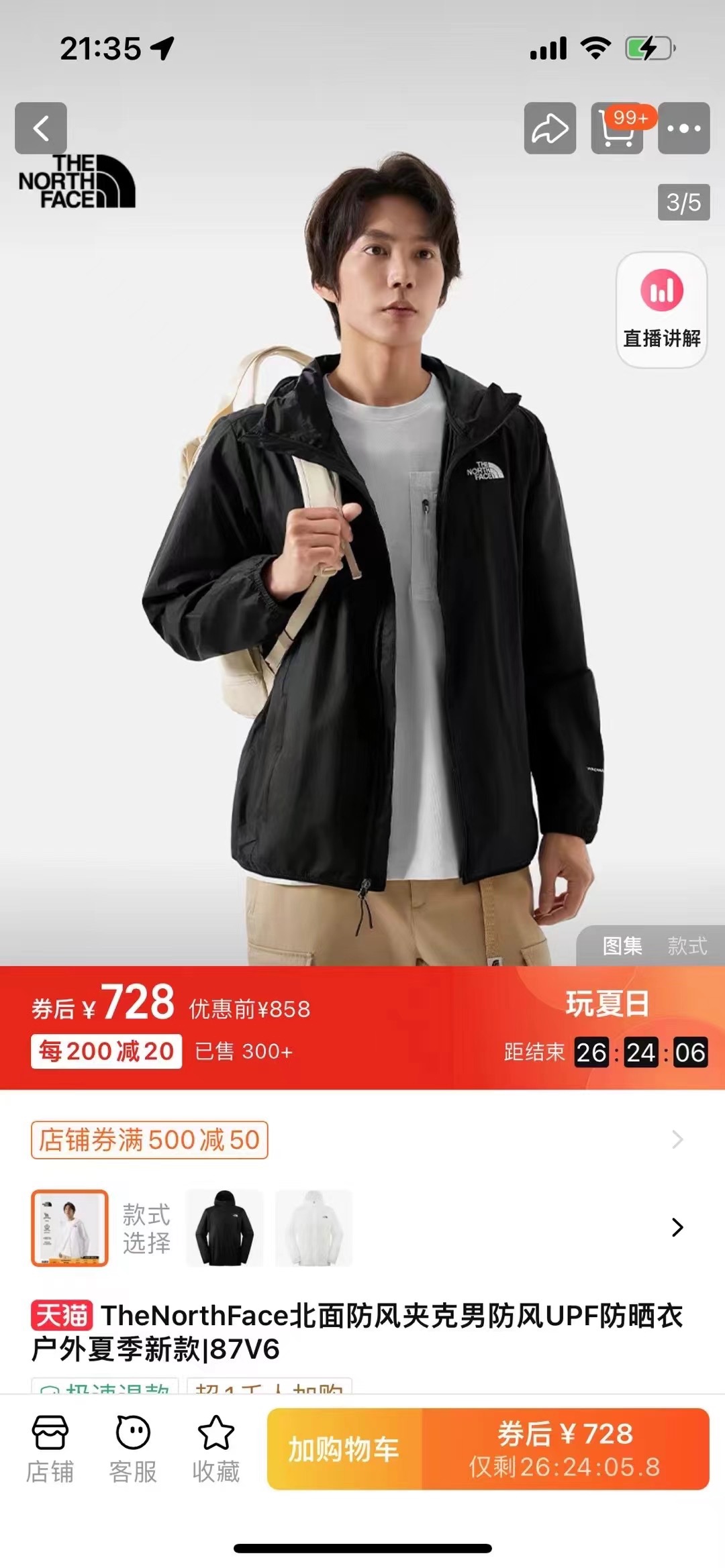Tap the 每200减20 discount tag

(x=106, y=1051)
